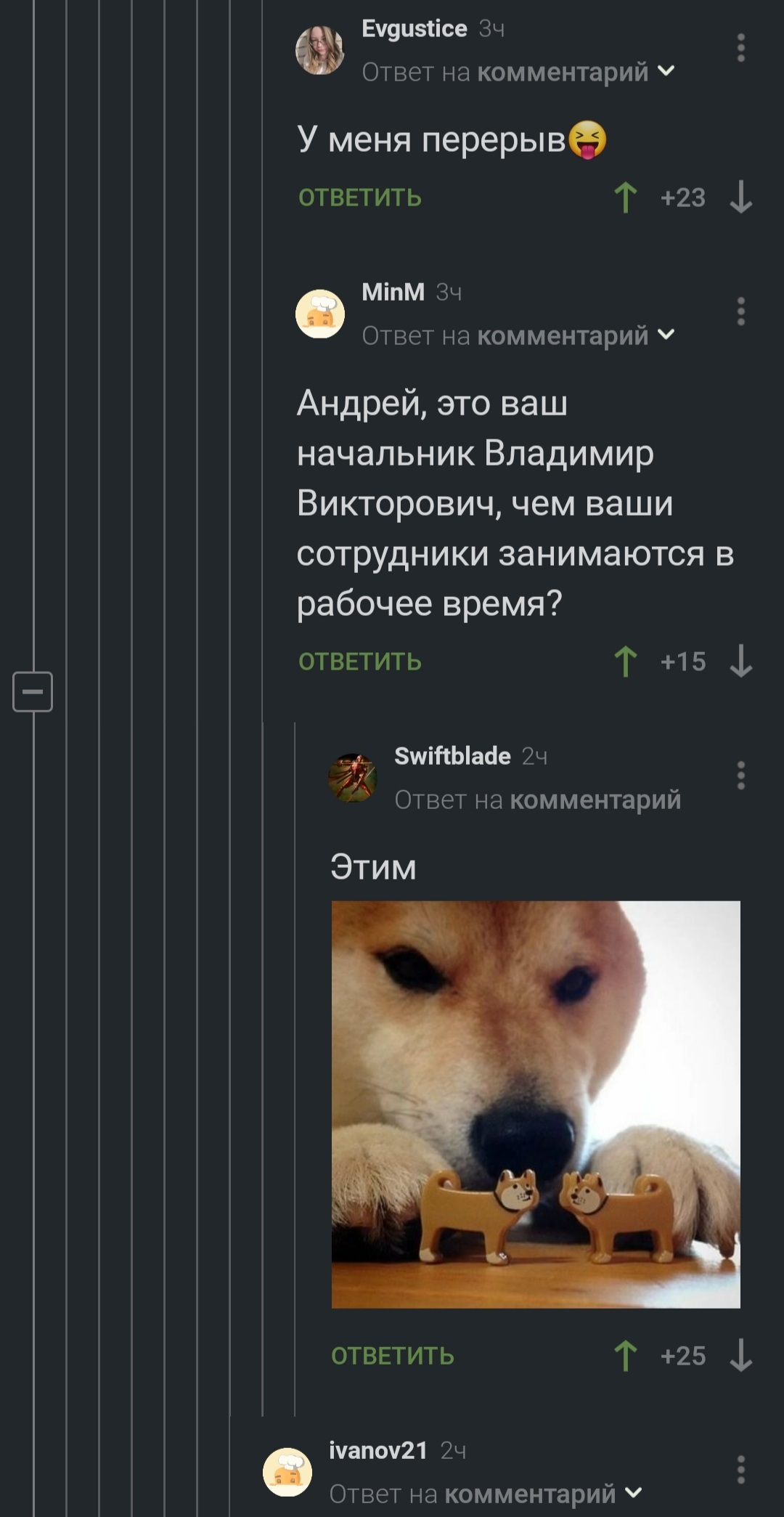This screenshot has height=1517, width=784.
Task: Open MinM's profile avatar
Action: tap(320, 314)
